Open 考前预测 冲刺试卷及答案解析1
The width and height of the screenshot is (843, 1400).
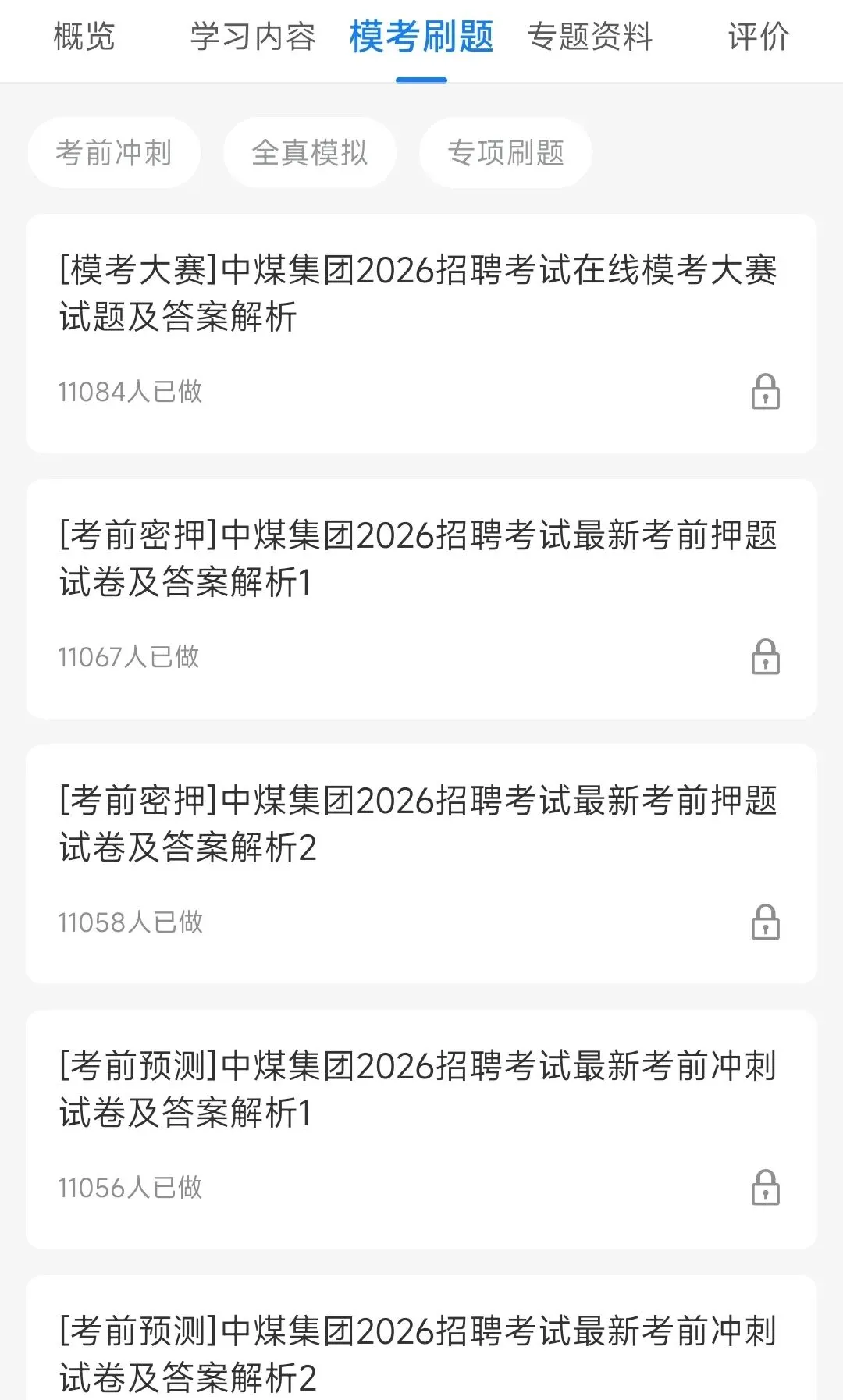(420, 1089)
